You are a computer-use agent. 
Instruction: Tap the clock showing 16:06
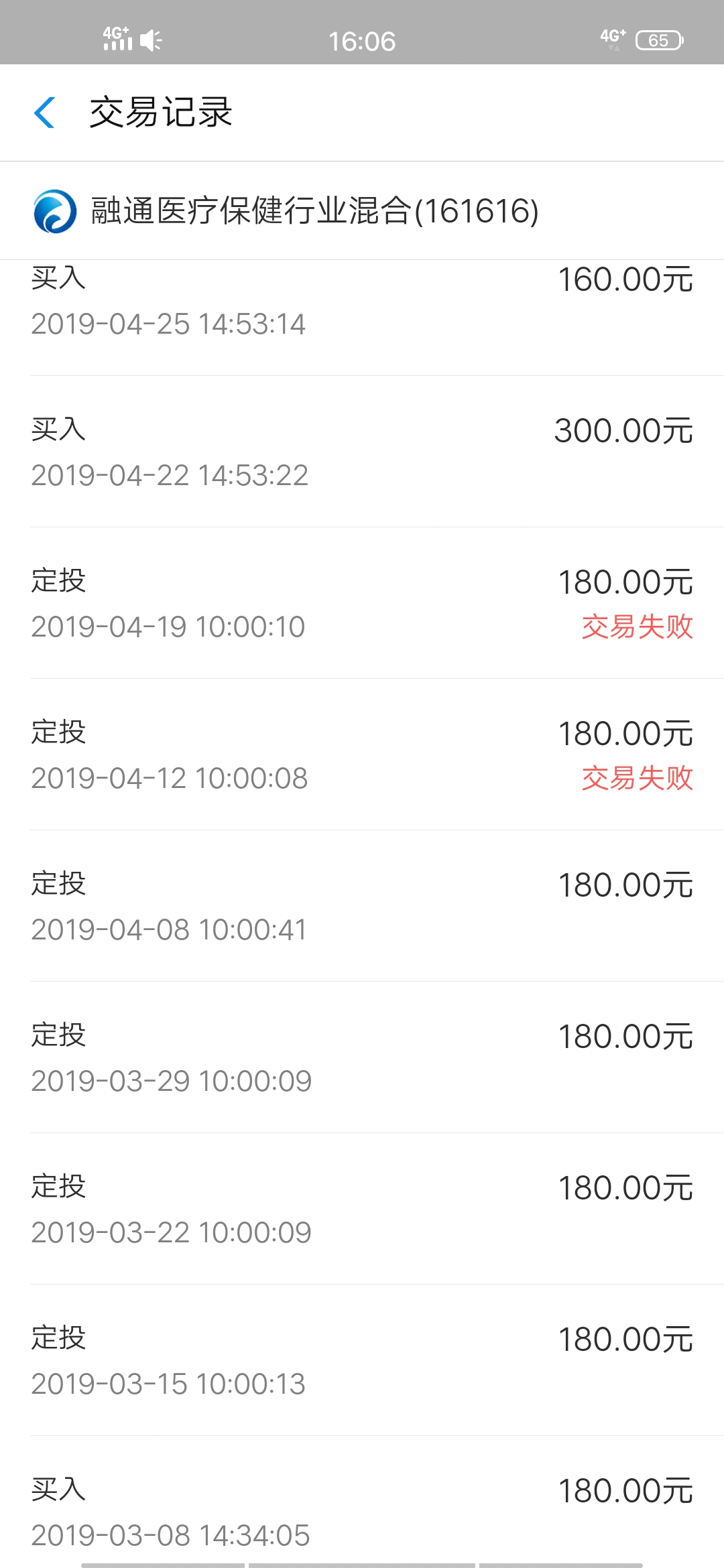click(x=362, y=42)
